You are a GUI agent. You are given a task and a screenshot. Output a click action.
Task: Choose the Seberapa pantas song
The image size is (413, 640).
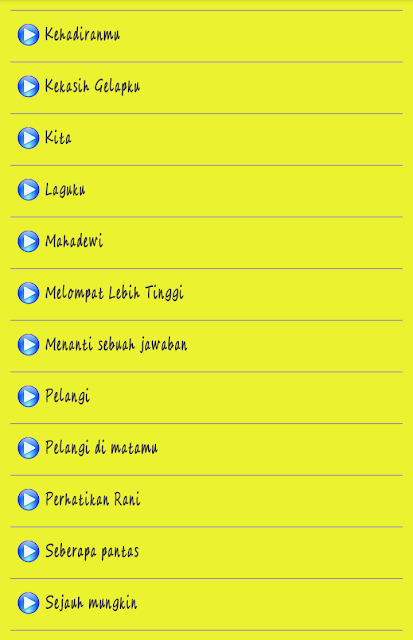pyautogui.click(x=206, y=553)
